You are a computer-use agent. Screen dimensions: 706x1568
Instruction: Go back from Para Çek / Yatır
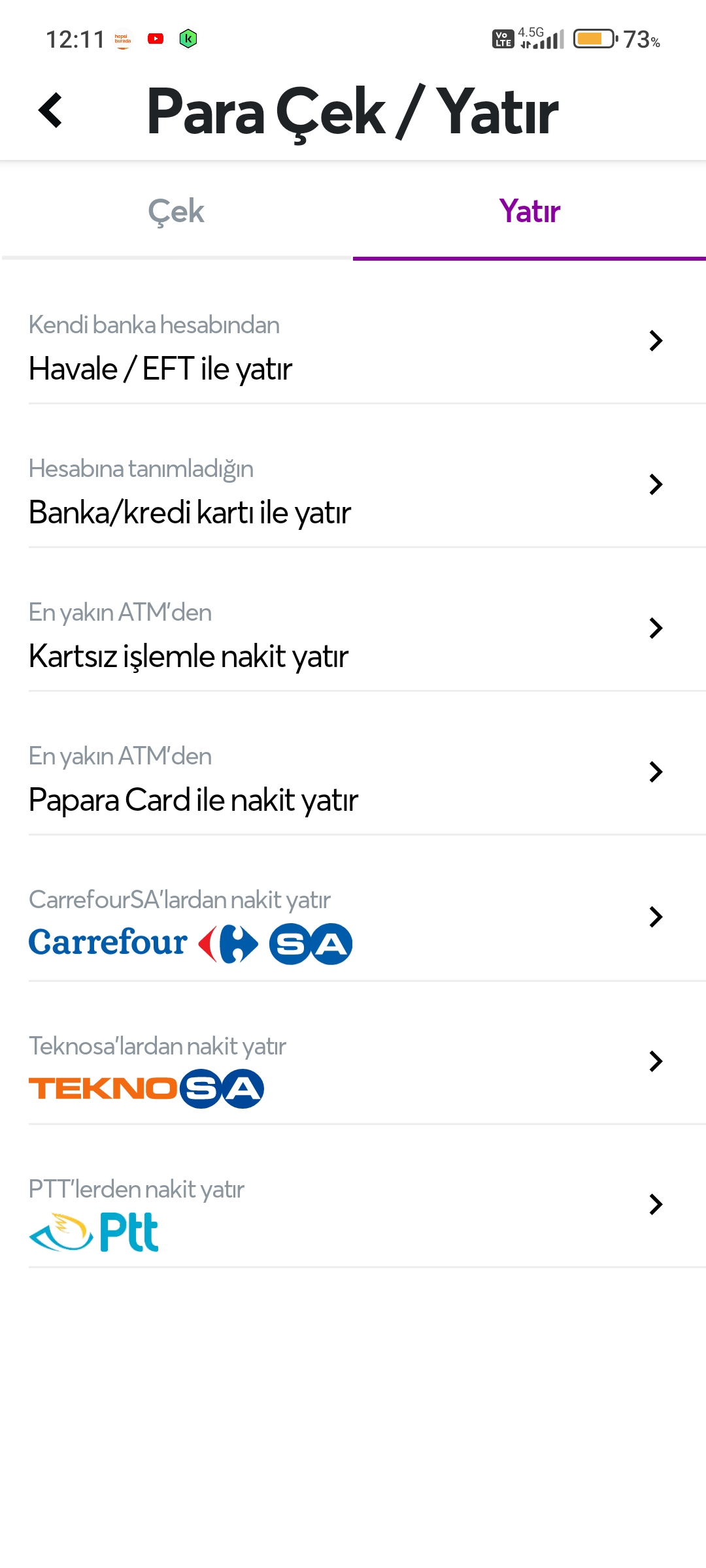50,110
